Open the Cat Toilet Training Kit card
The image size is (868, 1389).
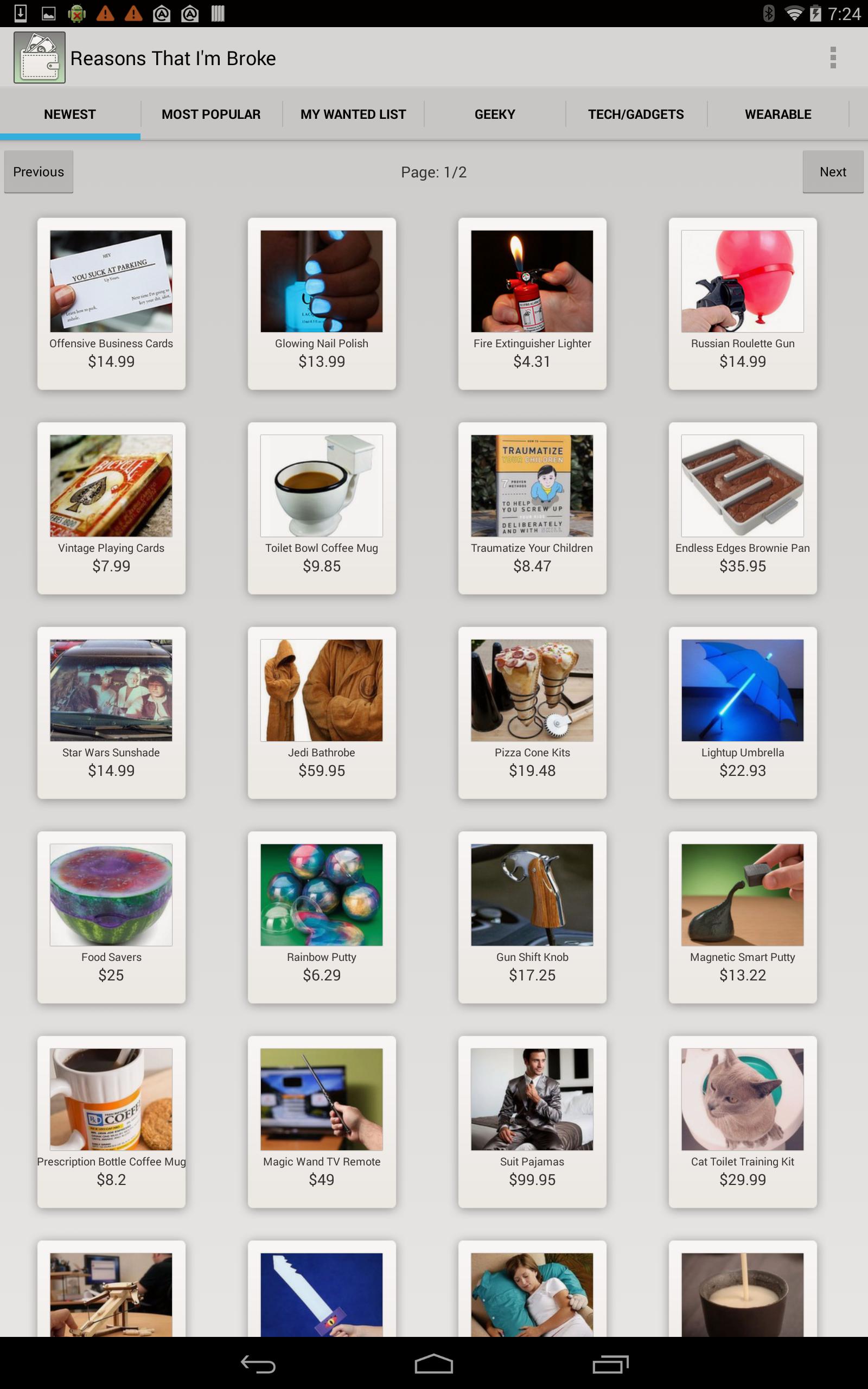pyautogui.click(x=742, y=1121)
